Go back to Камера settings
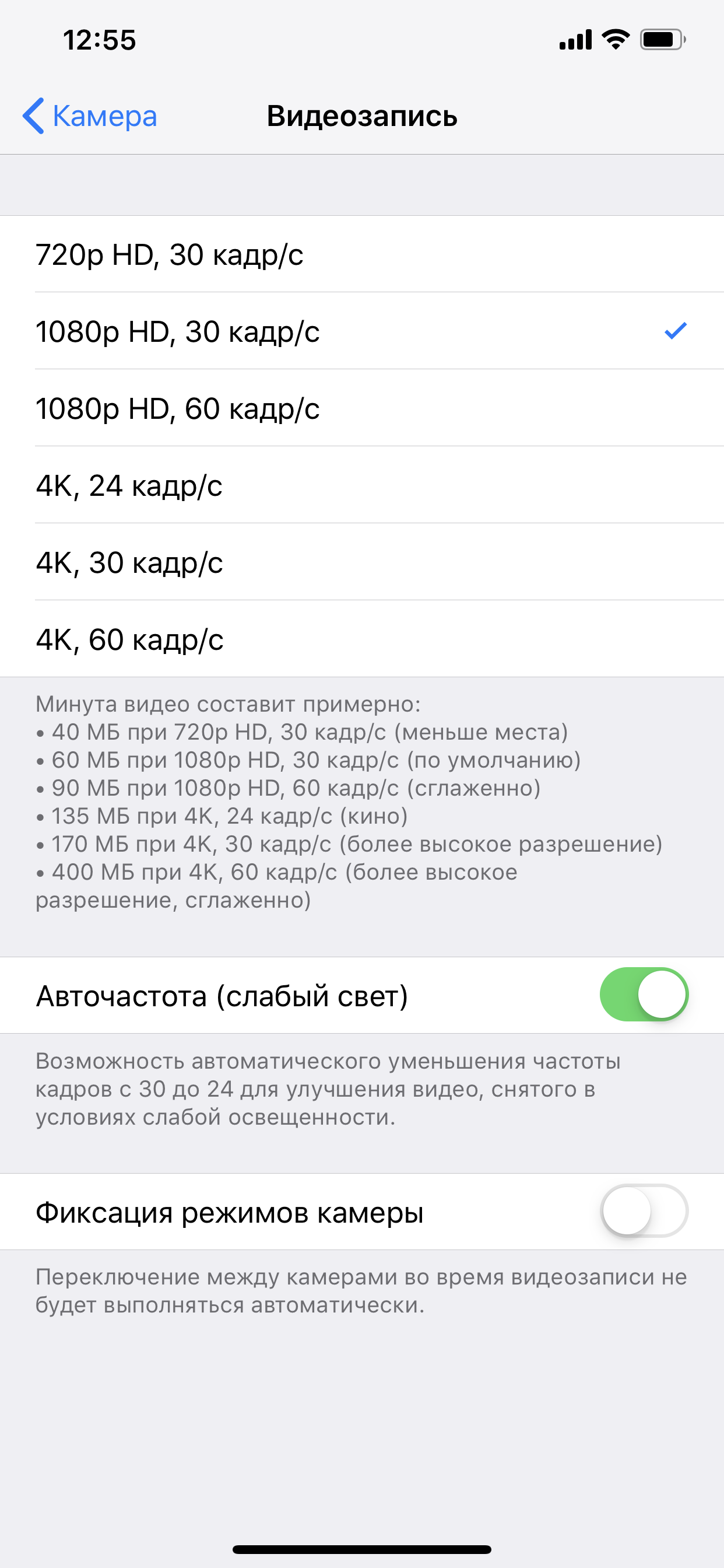Image resolution: width=724 pixels, height=1568 pixels. pyautogui.click(x=90, y=116)
